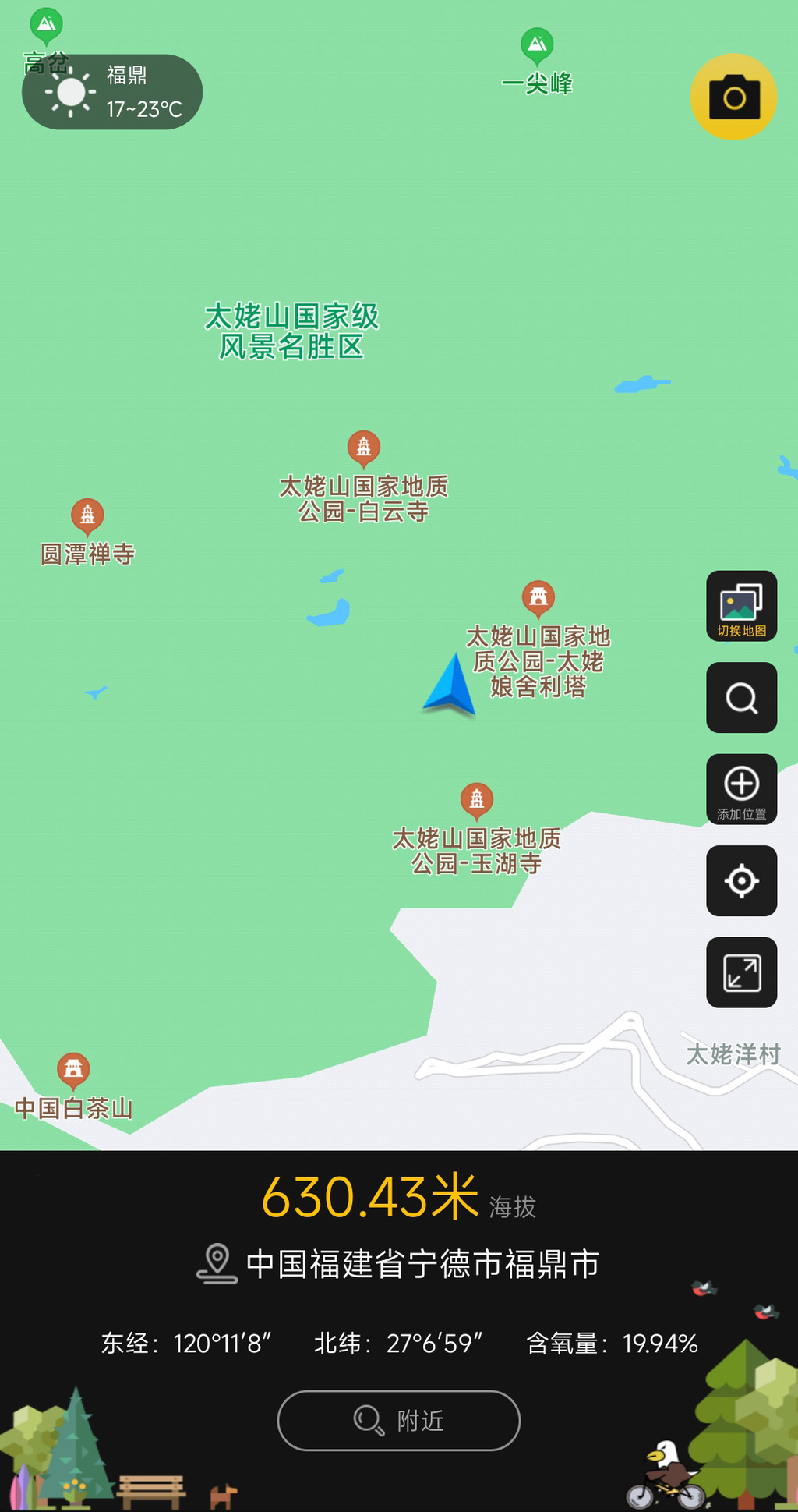Tap the 一尖峰 mountain peak marker
This screenshot has height=1512, width=798.
click(537, 45)
